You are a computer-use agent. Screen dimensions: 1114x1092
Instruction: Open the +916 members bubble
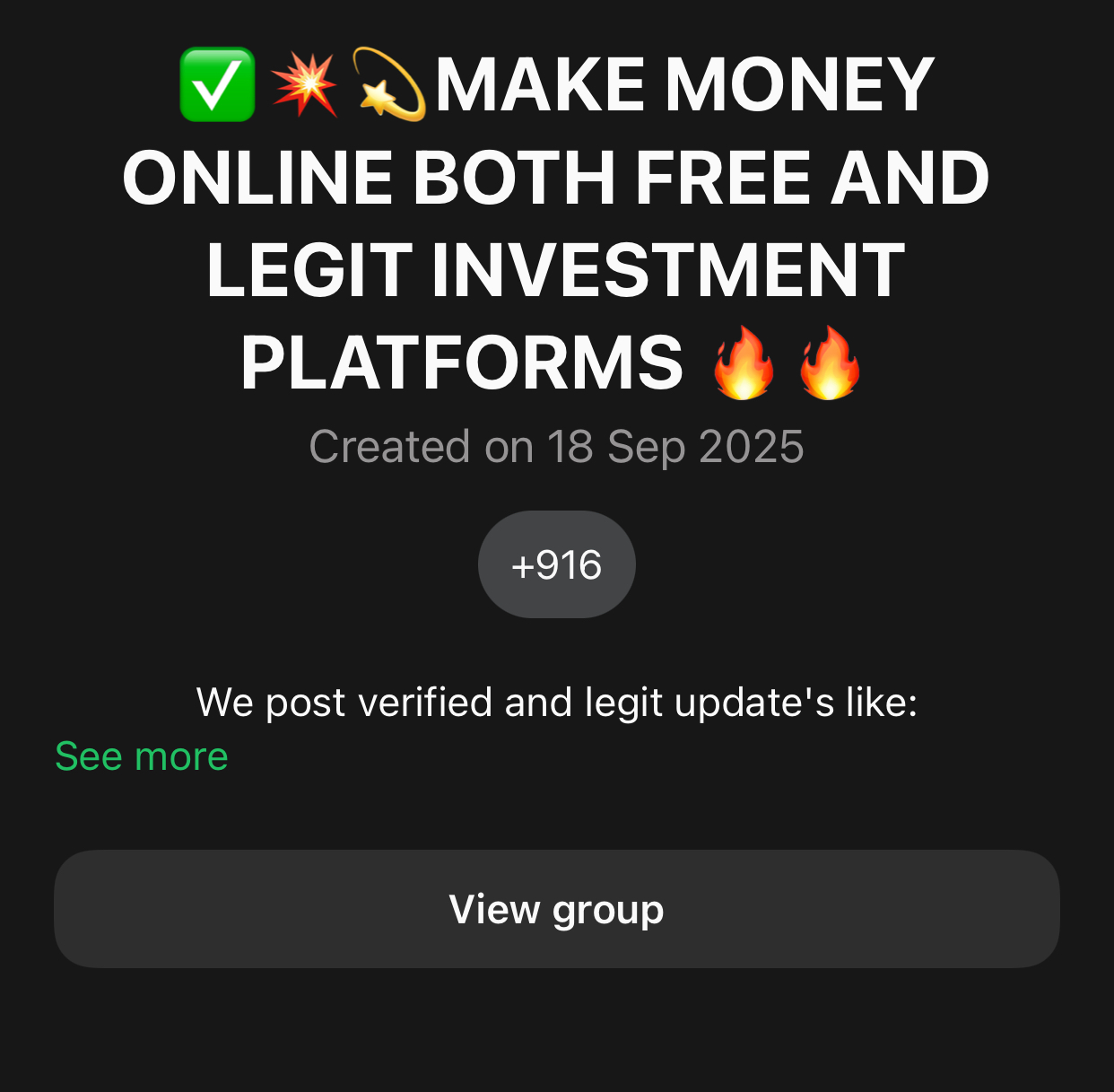tap(556, 564)
